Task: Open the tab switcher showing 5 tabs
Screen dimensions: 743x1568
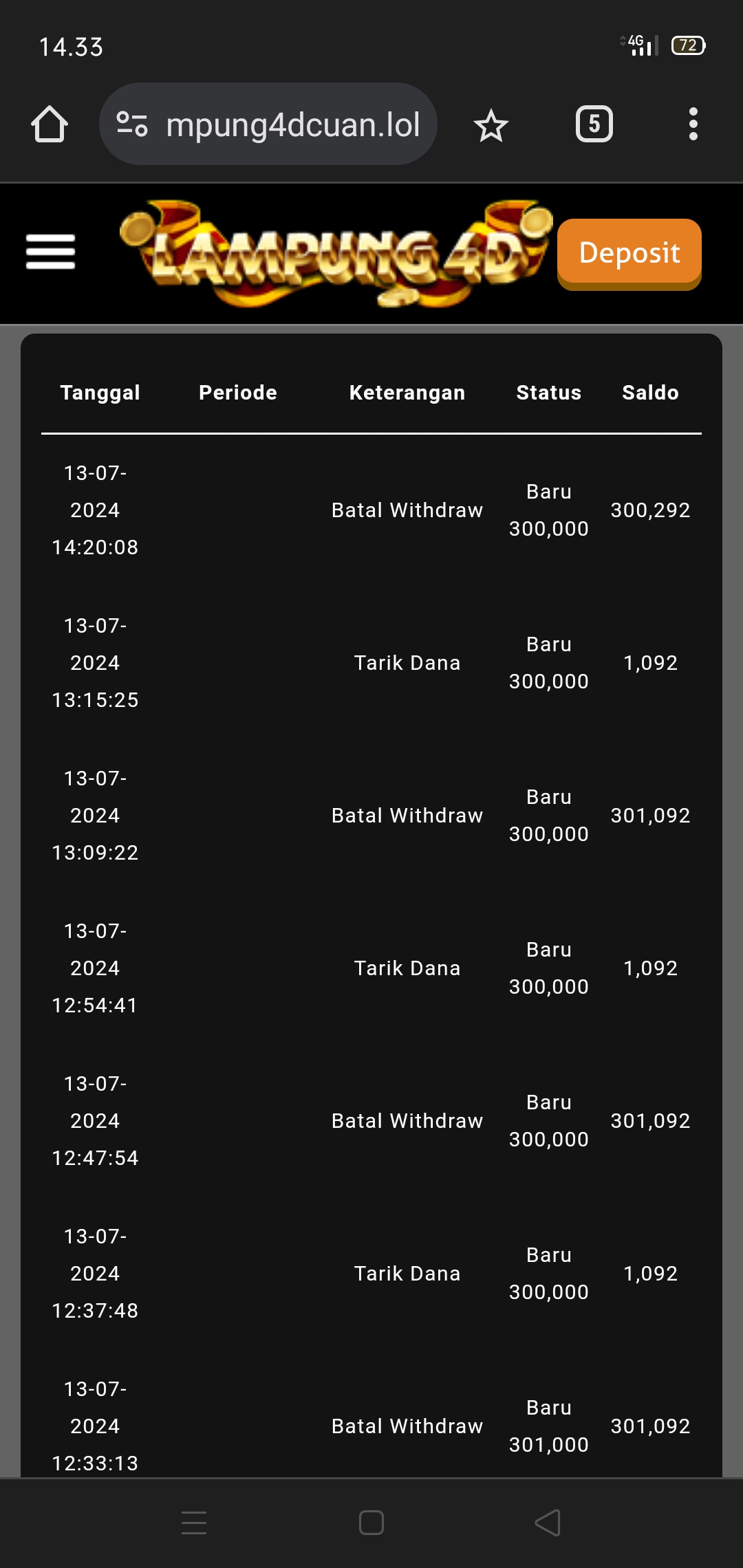Action: [594, 124]
